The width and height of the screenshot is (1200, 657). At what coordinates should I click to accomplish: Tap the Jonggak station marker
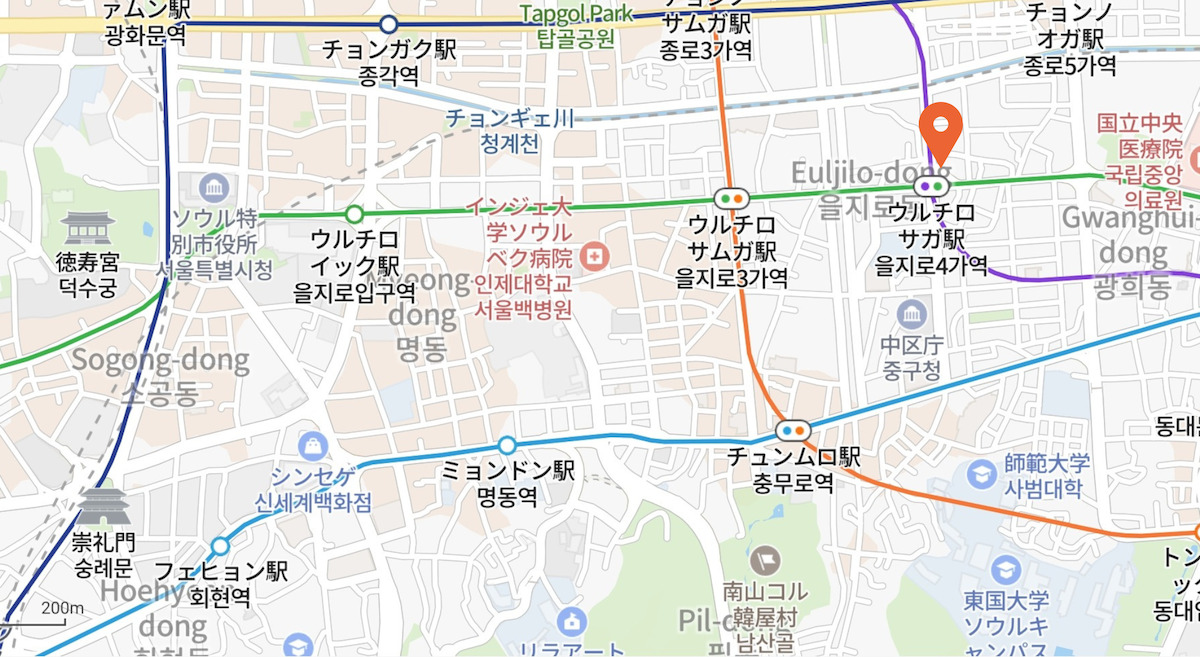389,24
